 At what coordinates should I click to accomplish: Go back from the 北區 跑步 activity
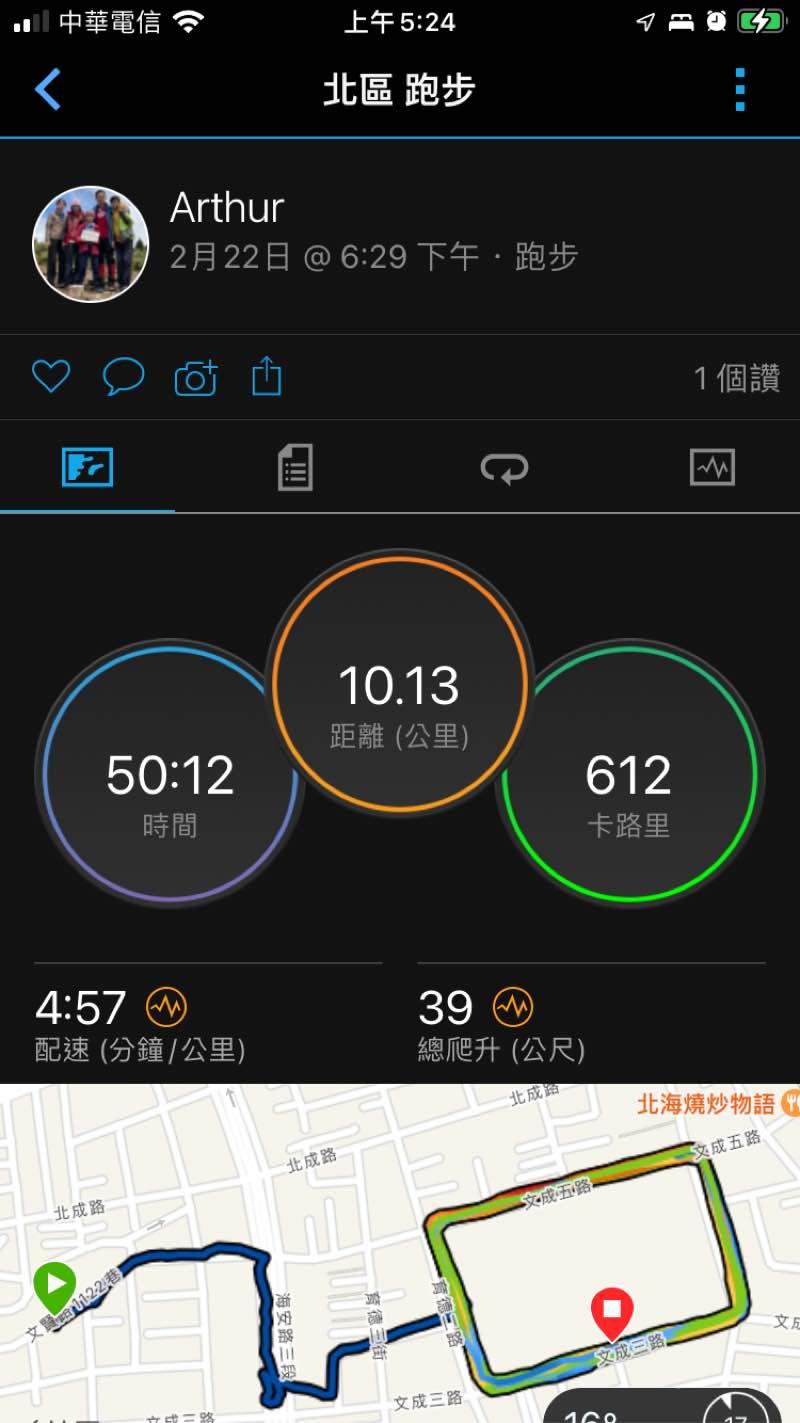click(x=48, y=90)
